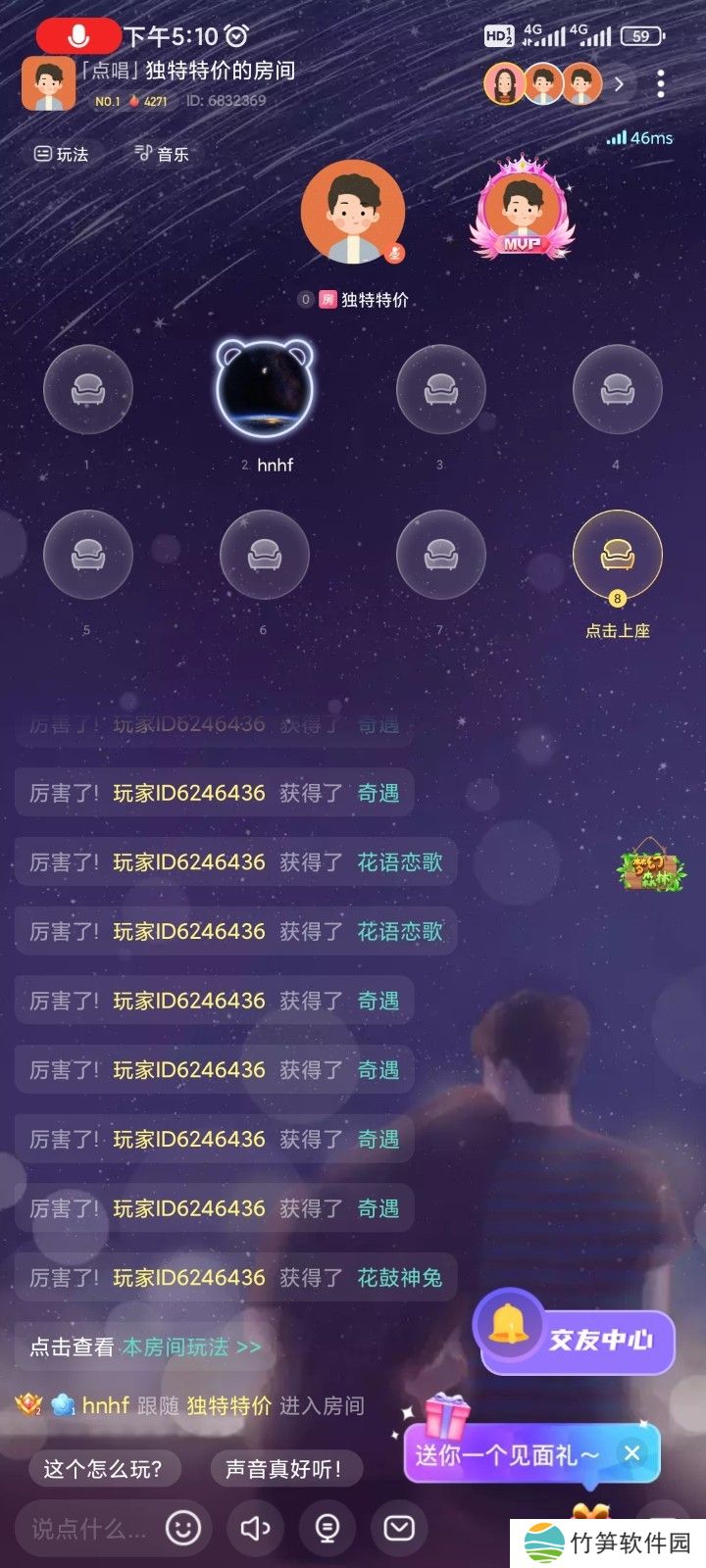706x1568 pixels.
Task: Open the envelope messages icon
Action: 399,1528
